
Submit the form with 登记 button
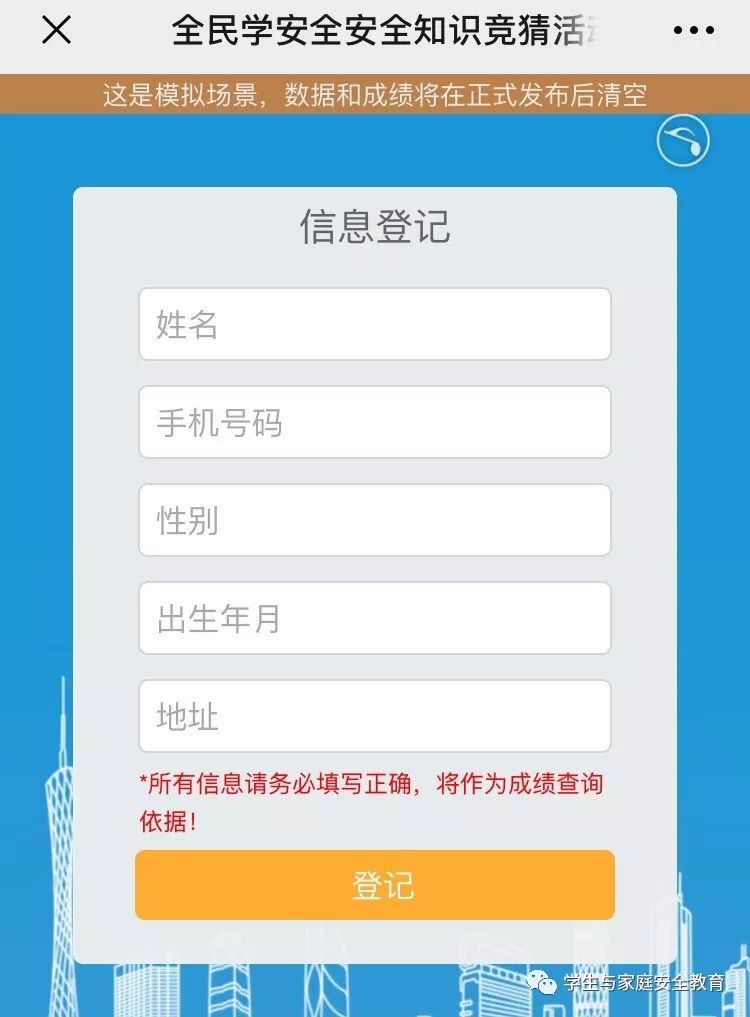[x=375, y=885]
